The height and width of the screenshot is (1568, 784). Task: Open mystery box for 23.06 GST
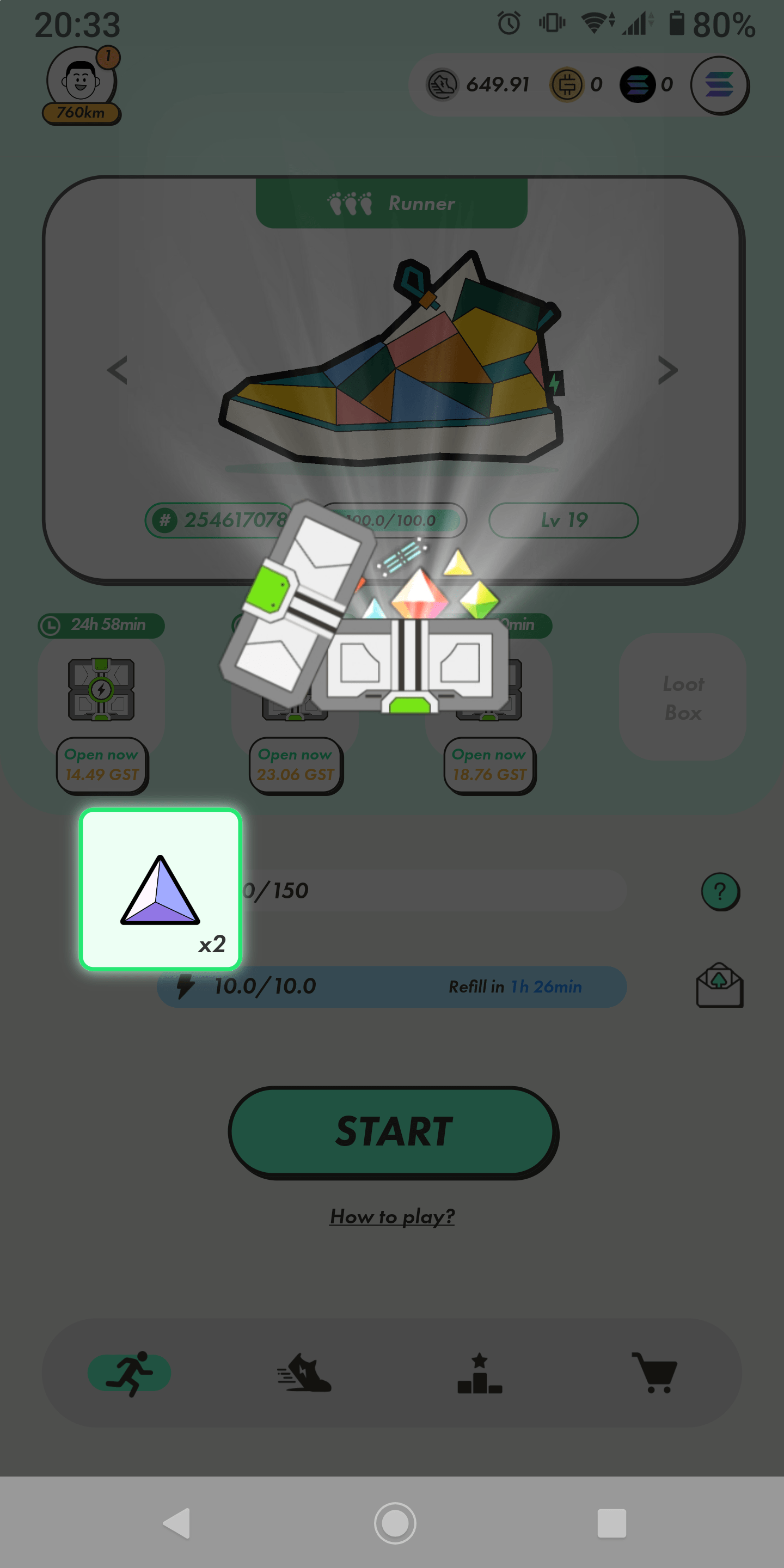296,764
